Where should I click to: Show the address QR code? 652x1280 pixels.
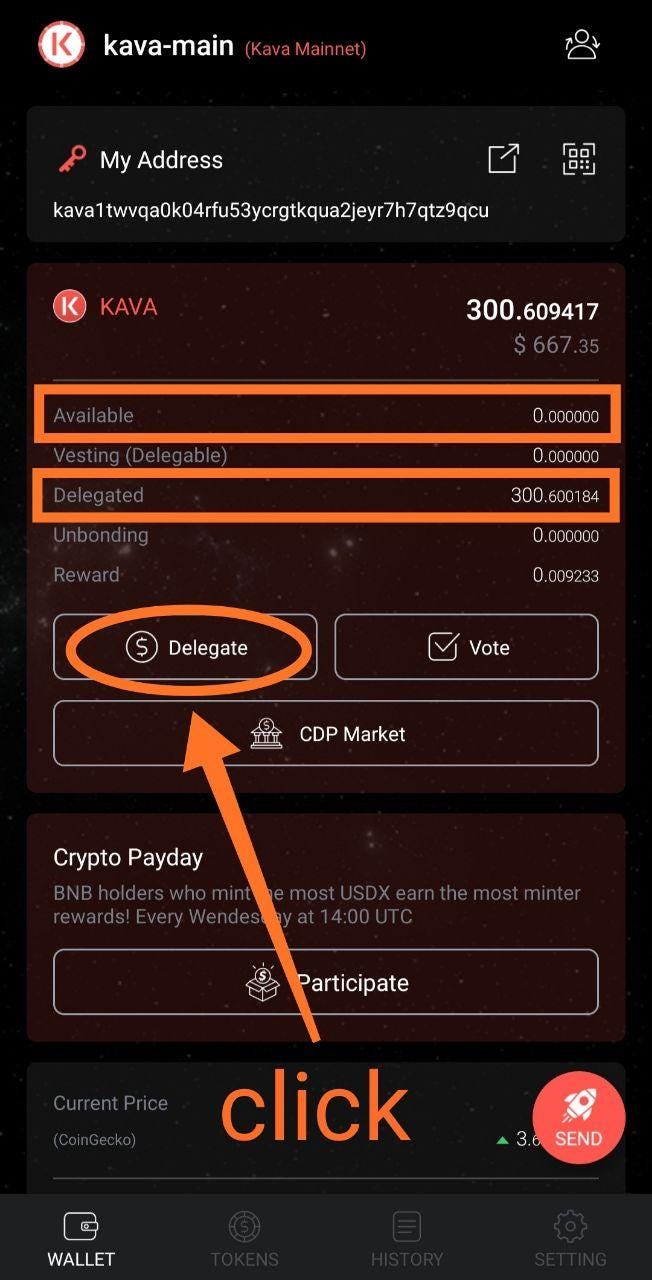point(579,159)
